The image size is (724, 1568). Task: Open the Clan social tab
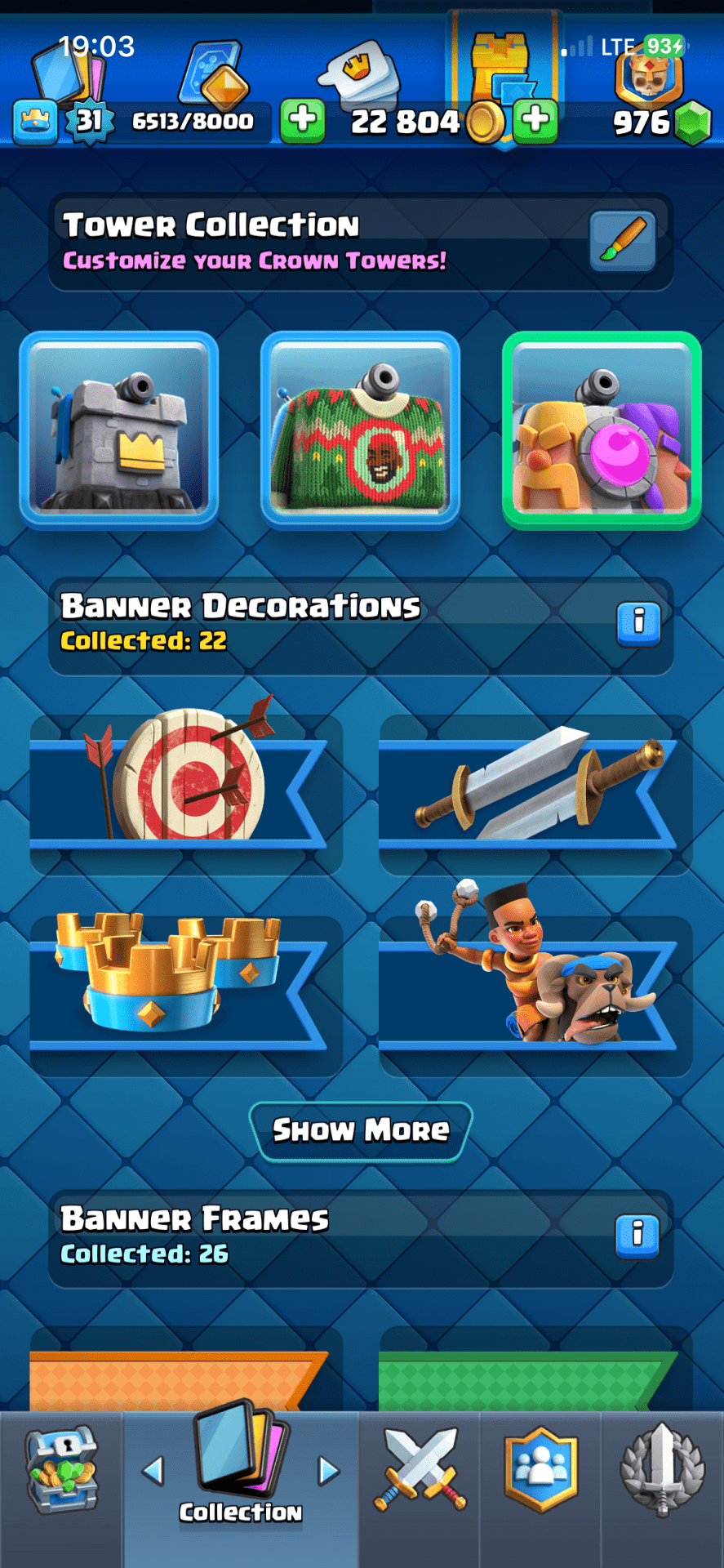[540, 1472]
